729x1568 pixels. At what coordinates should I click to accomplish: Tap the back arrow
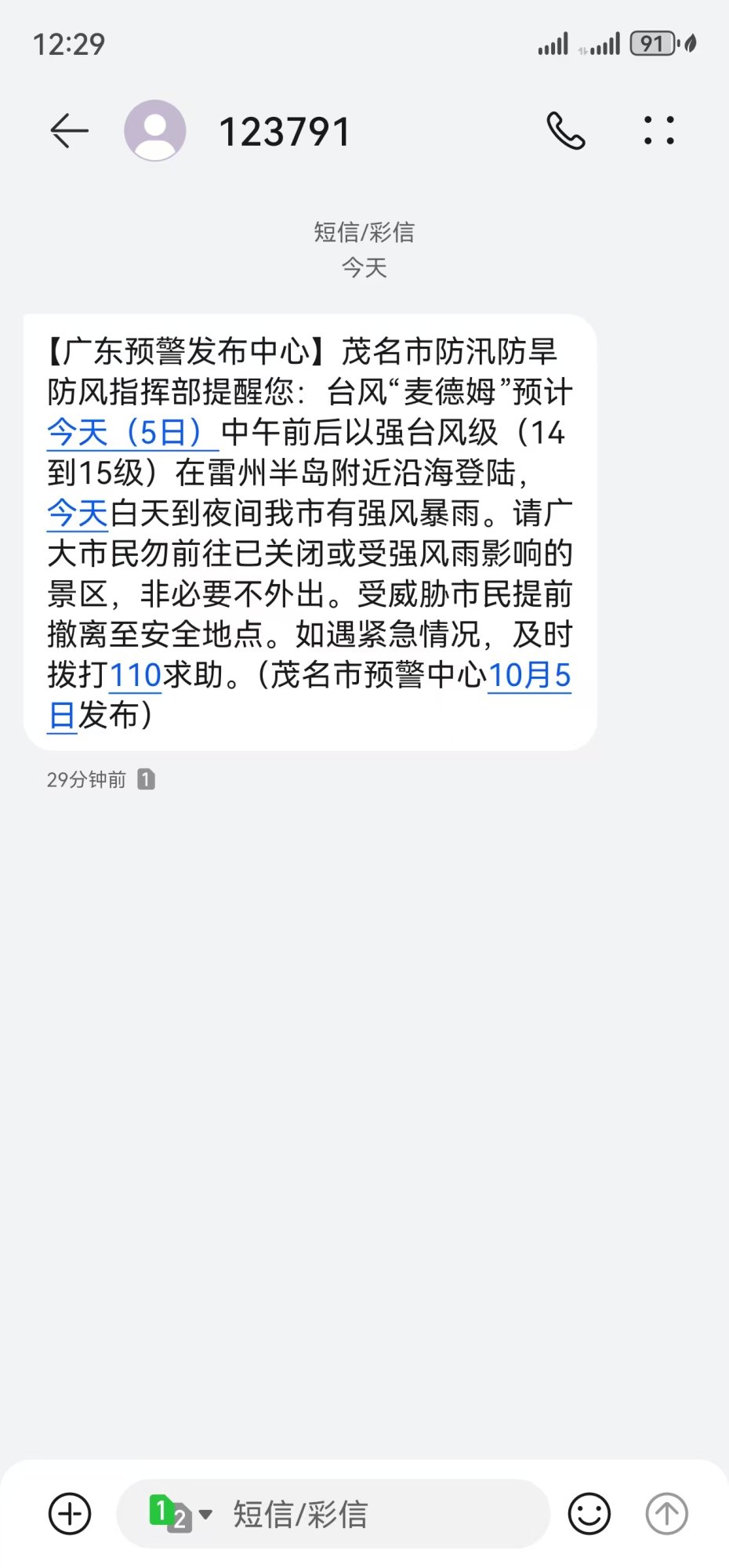(x=69, y=130)
